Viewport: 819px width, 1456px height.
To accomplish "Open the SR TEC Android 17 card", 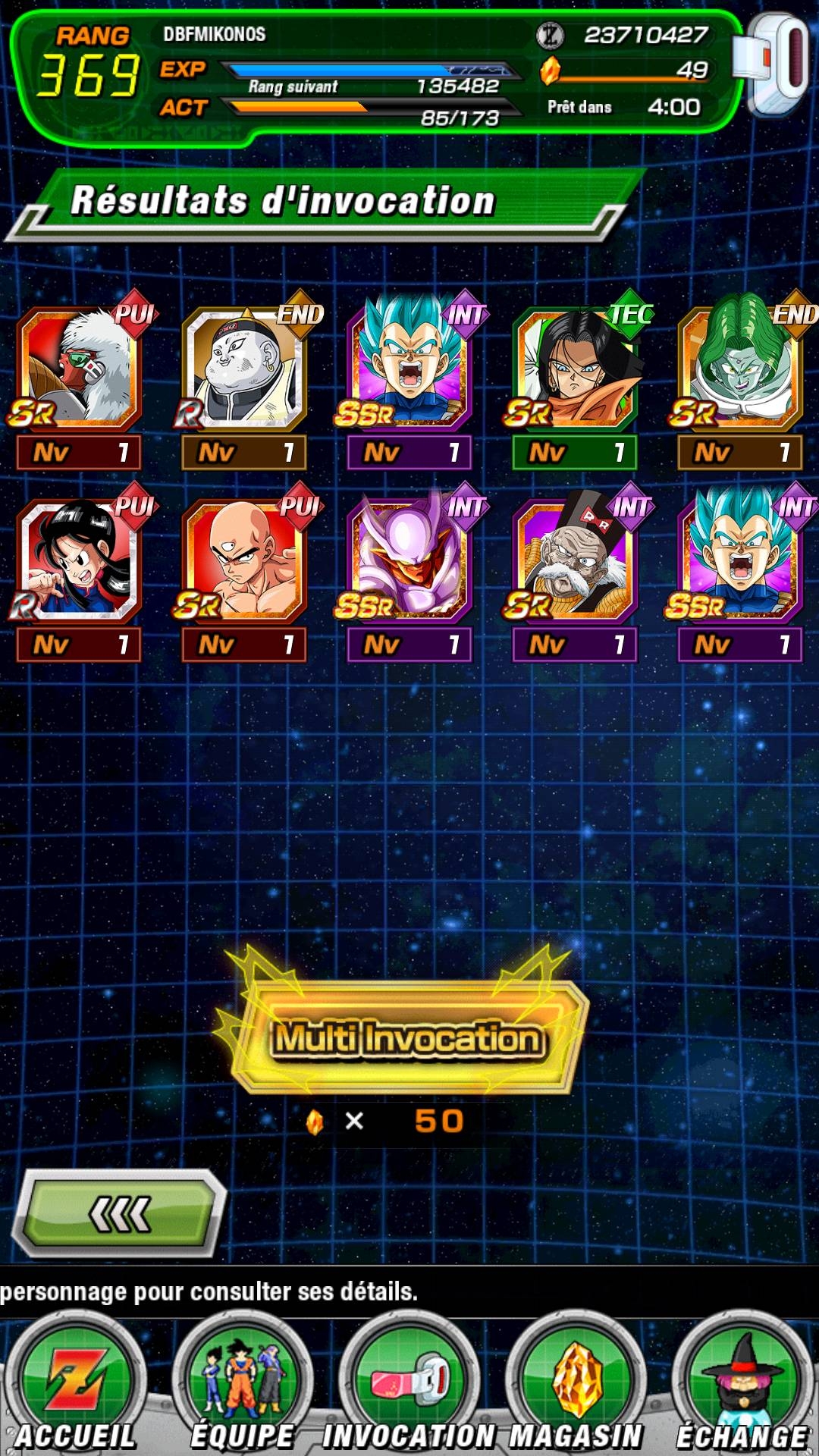I will pos(575,379).
